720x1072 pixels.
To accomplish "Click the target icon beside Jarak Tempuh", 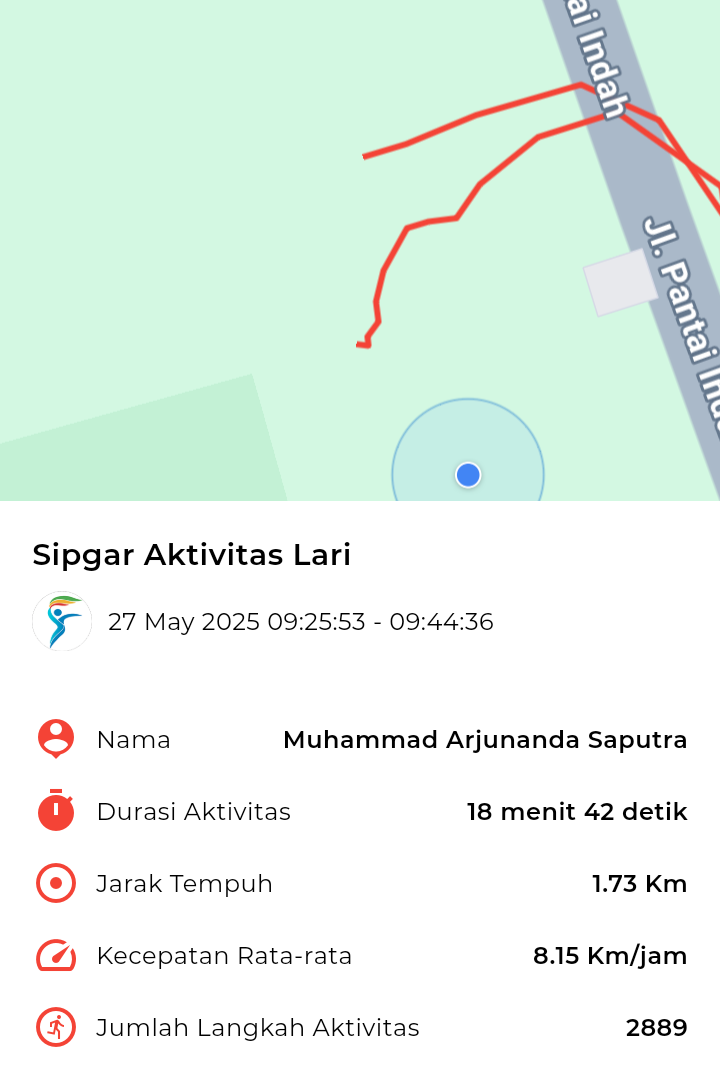I will [x=55, y=883].
